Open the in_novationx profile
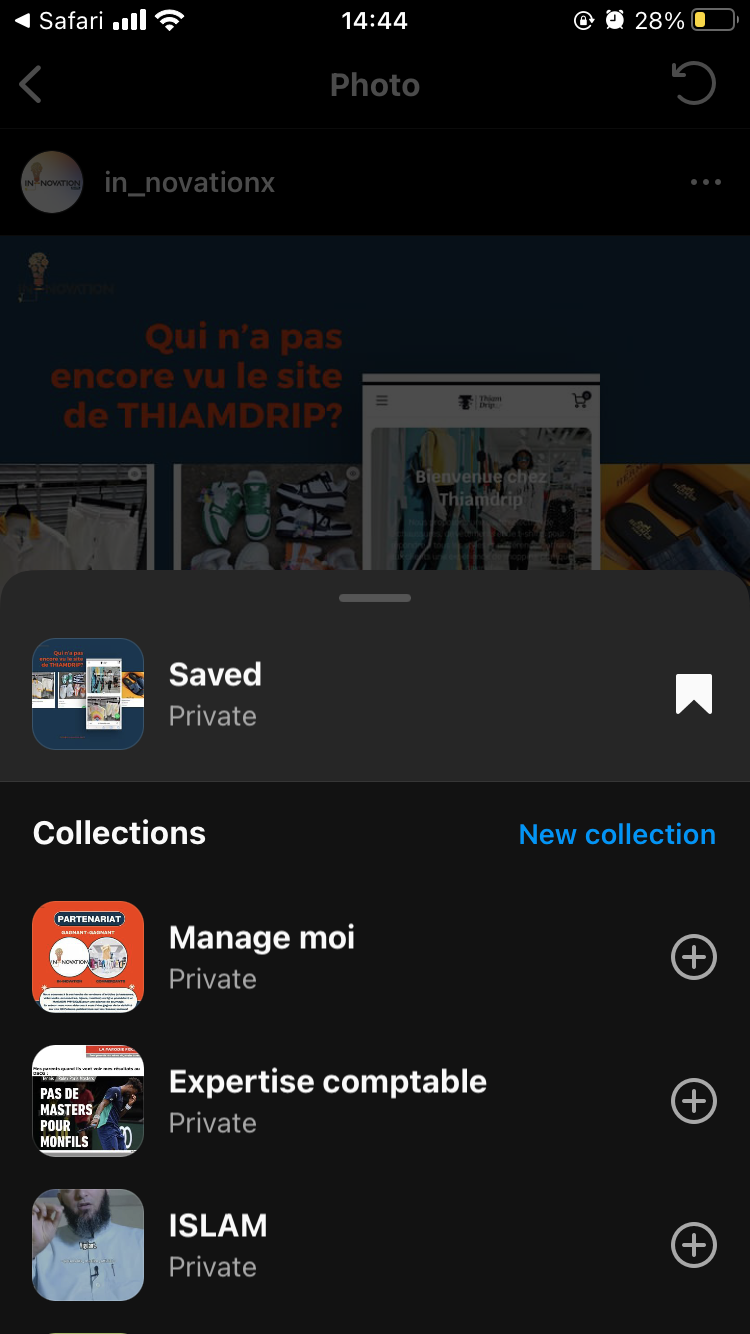 [189, 183]
